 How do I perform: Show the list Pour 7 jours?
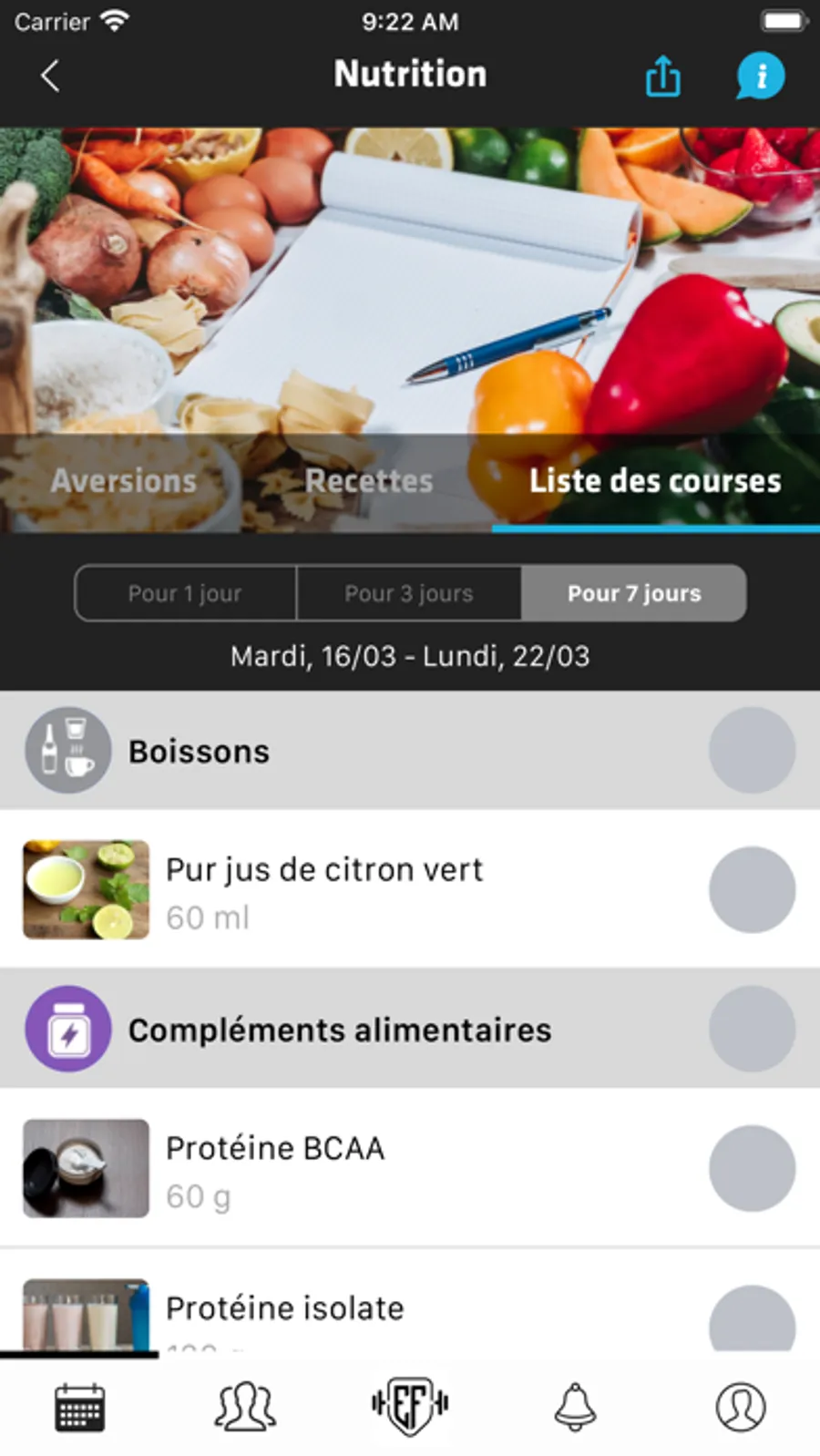coord(634,593)
